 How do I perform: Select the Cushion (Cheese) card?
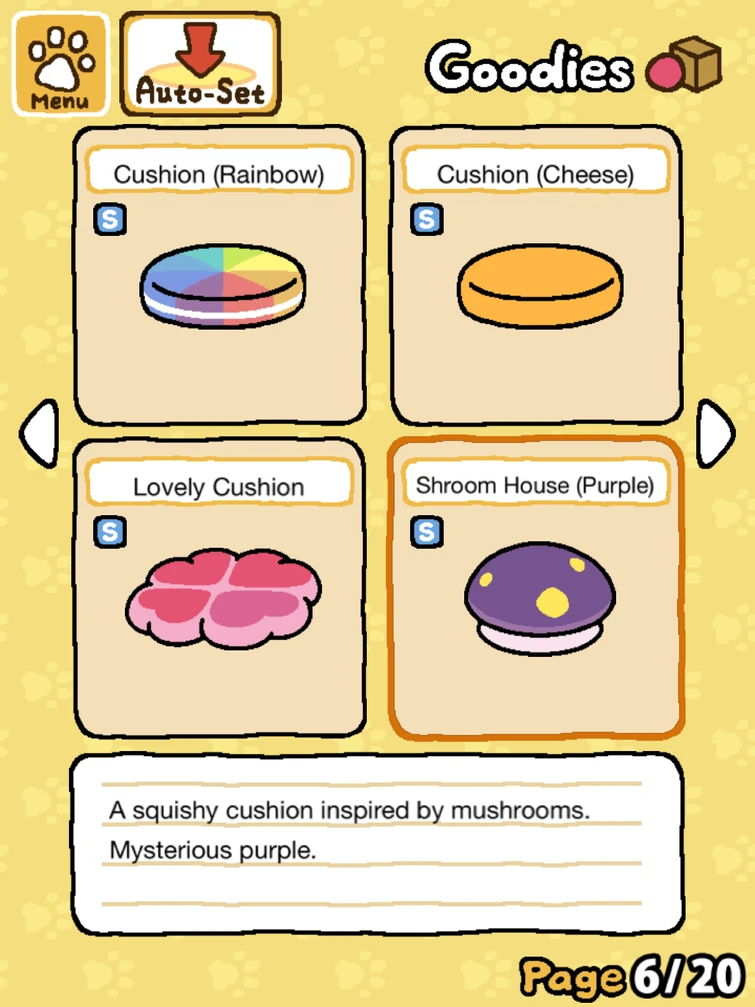[536, 276]
